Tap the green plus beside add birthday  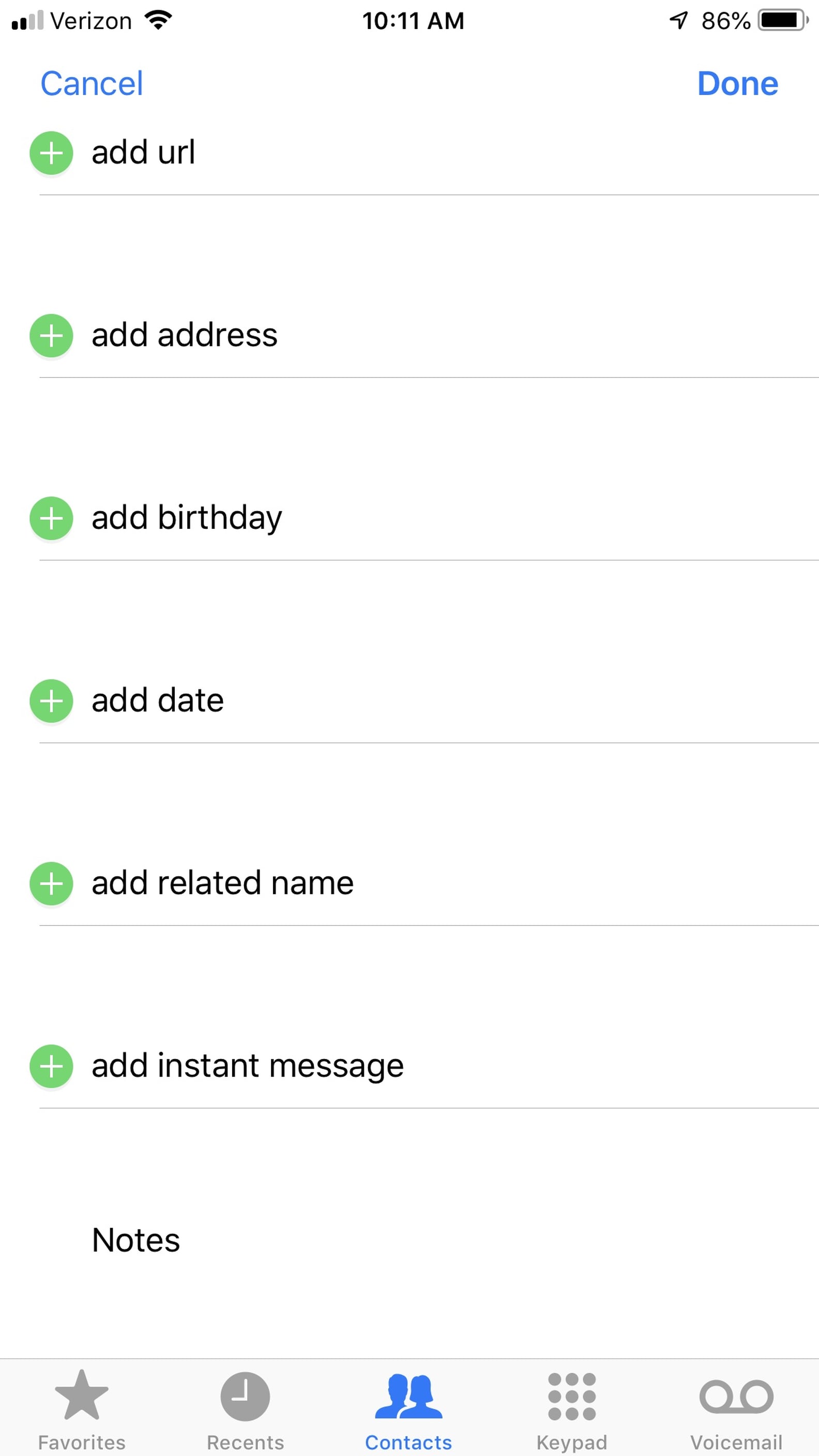click(50, 518)
